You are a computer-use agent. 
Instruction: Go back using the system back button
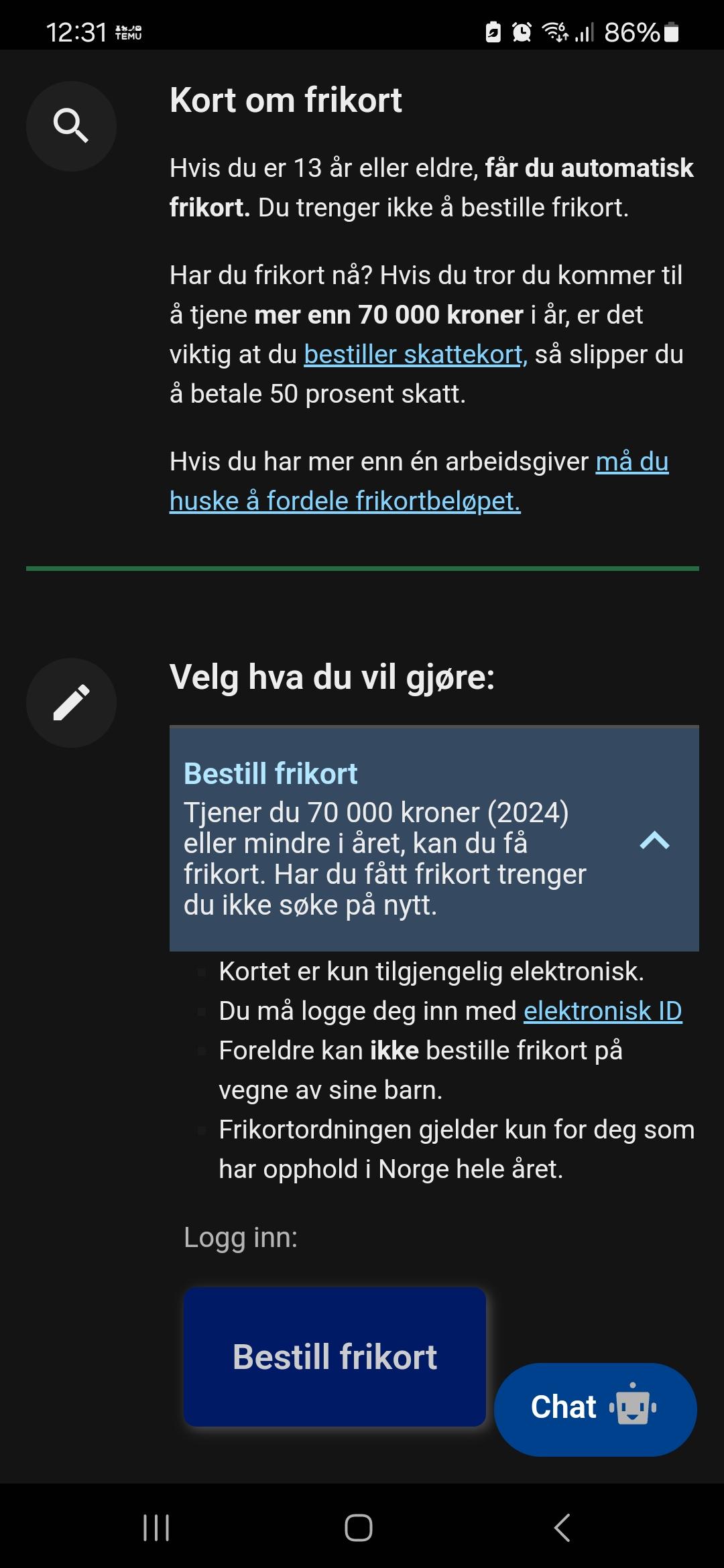562,1528
